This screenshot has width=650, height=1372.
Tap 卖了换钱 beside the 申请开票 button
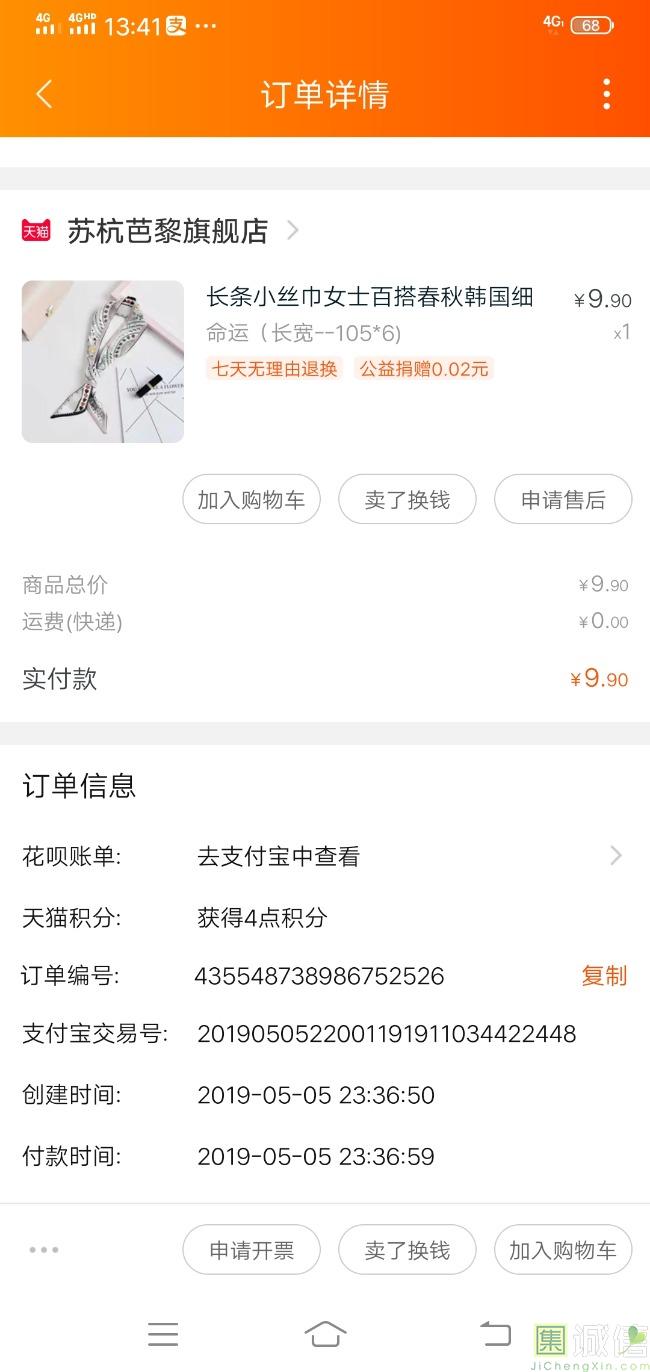[407, 1250]
